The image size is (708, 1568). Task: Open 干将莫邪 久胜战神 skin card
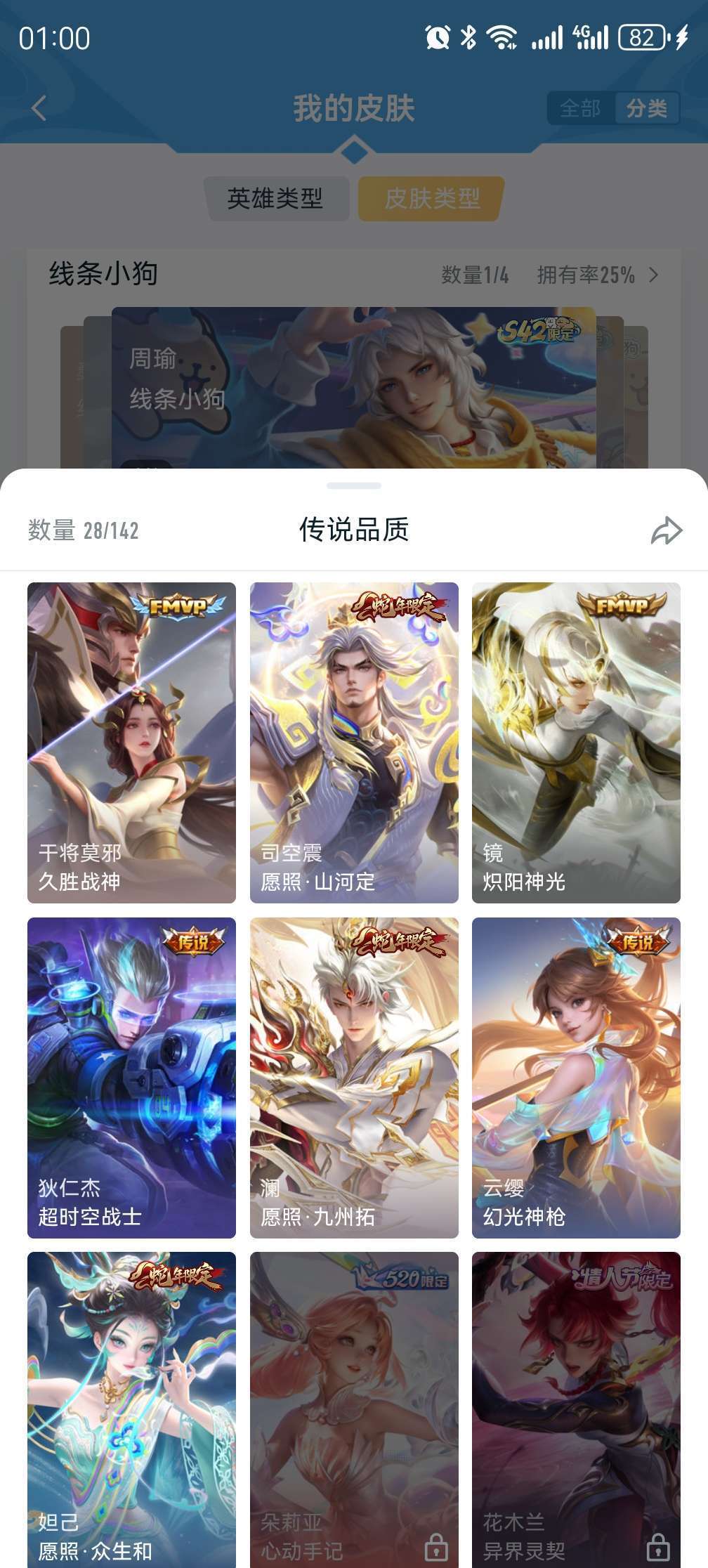click(131, 742)
